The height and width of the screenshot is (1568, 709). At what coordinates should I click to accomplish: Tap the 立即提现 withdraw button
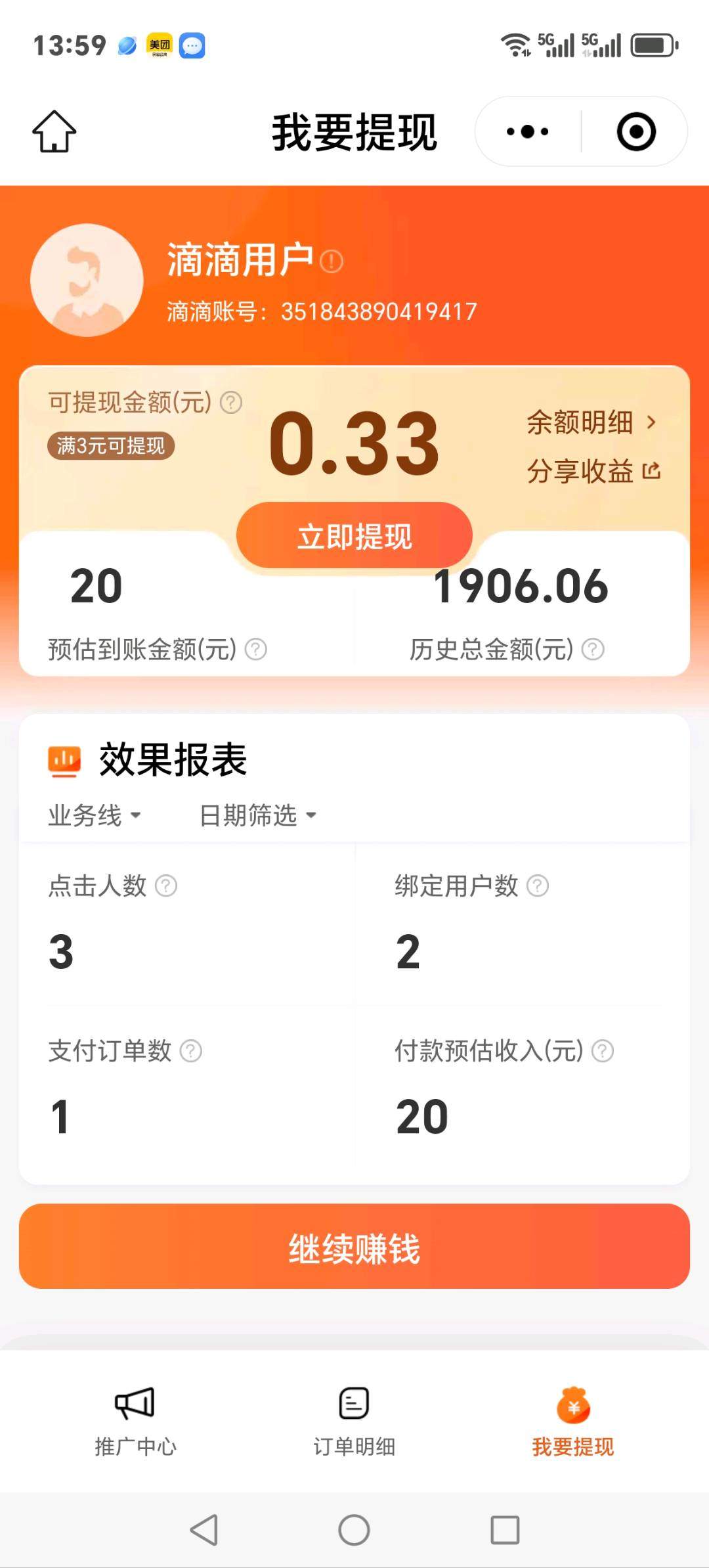tap(354, 536)
